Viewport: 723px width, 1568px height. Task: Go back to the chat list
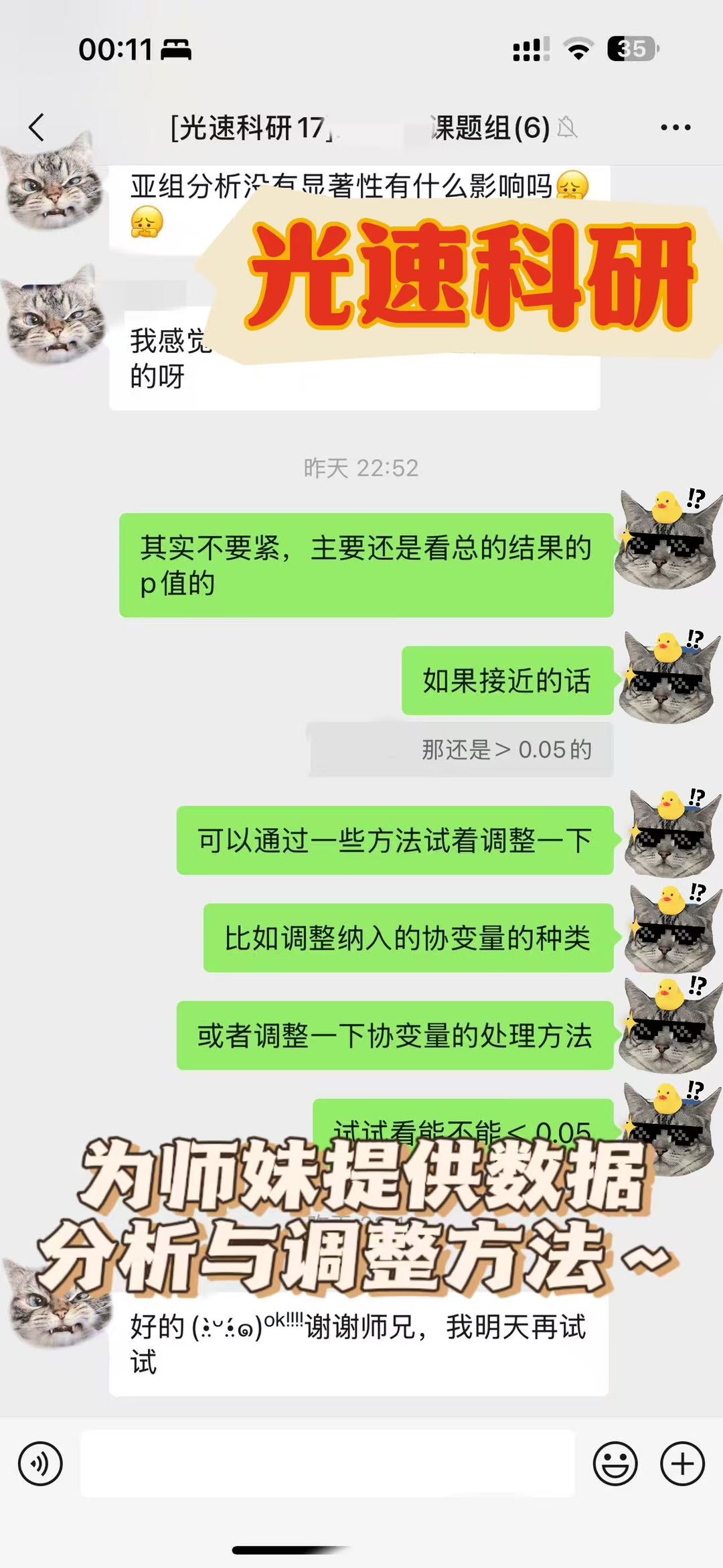pyautogui.click(x=37, y=127)
